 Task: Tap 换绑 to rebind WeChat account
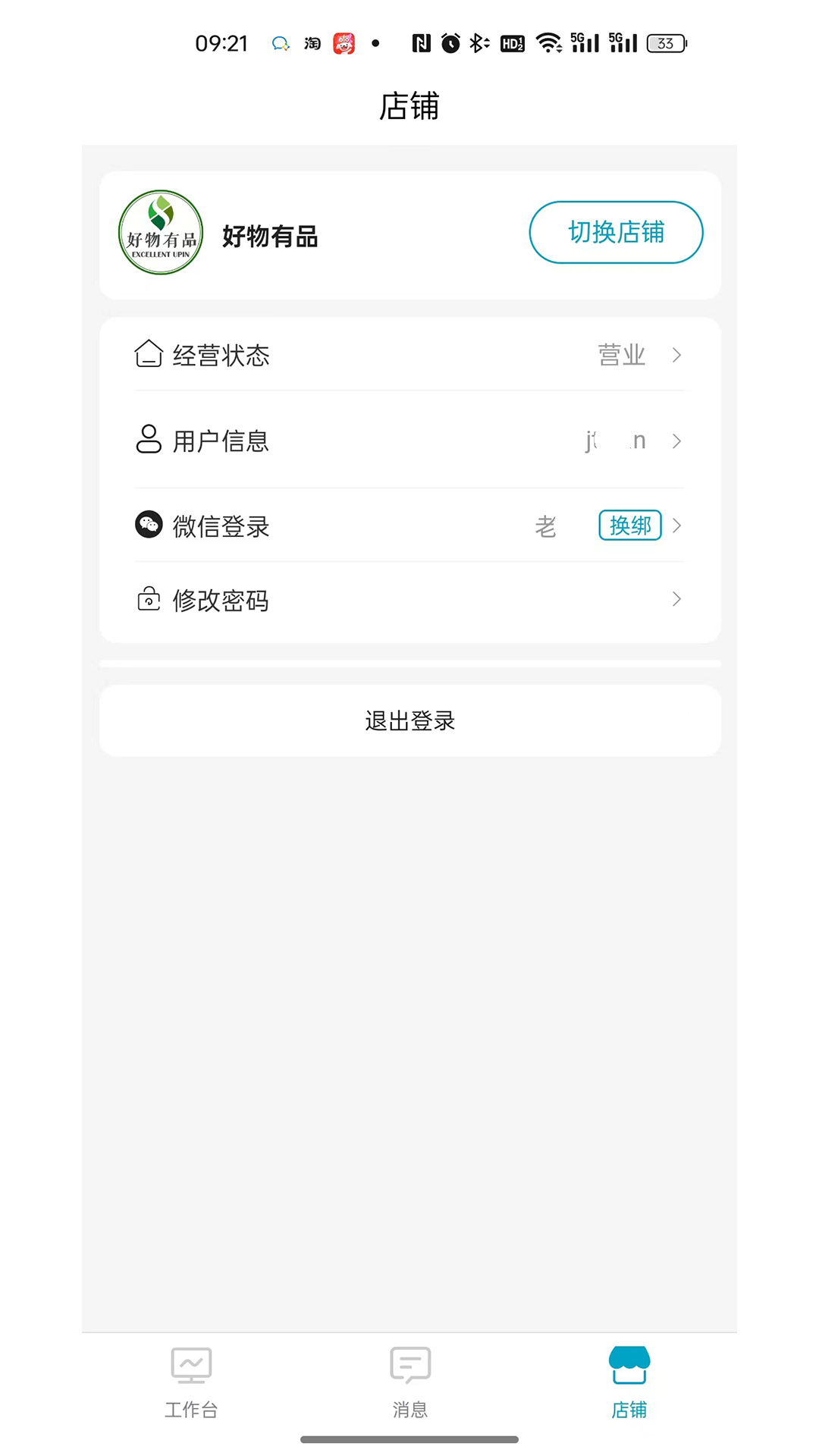pos(629,525)
